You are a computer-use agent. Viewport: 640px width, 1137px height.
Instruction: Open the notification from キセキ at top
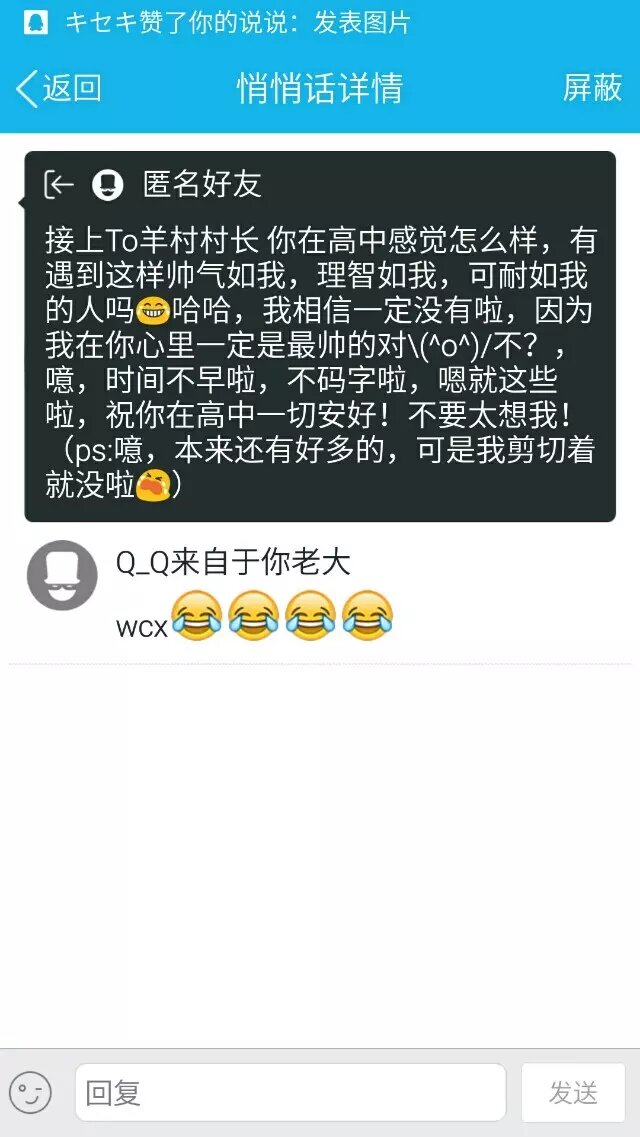[x=237, y=22]
